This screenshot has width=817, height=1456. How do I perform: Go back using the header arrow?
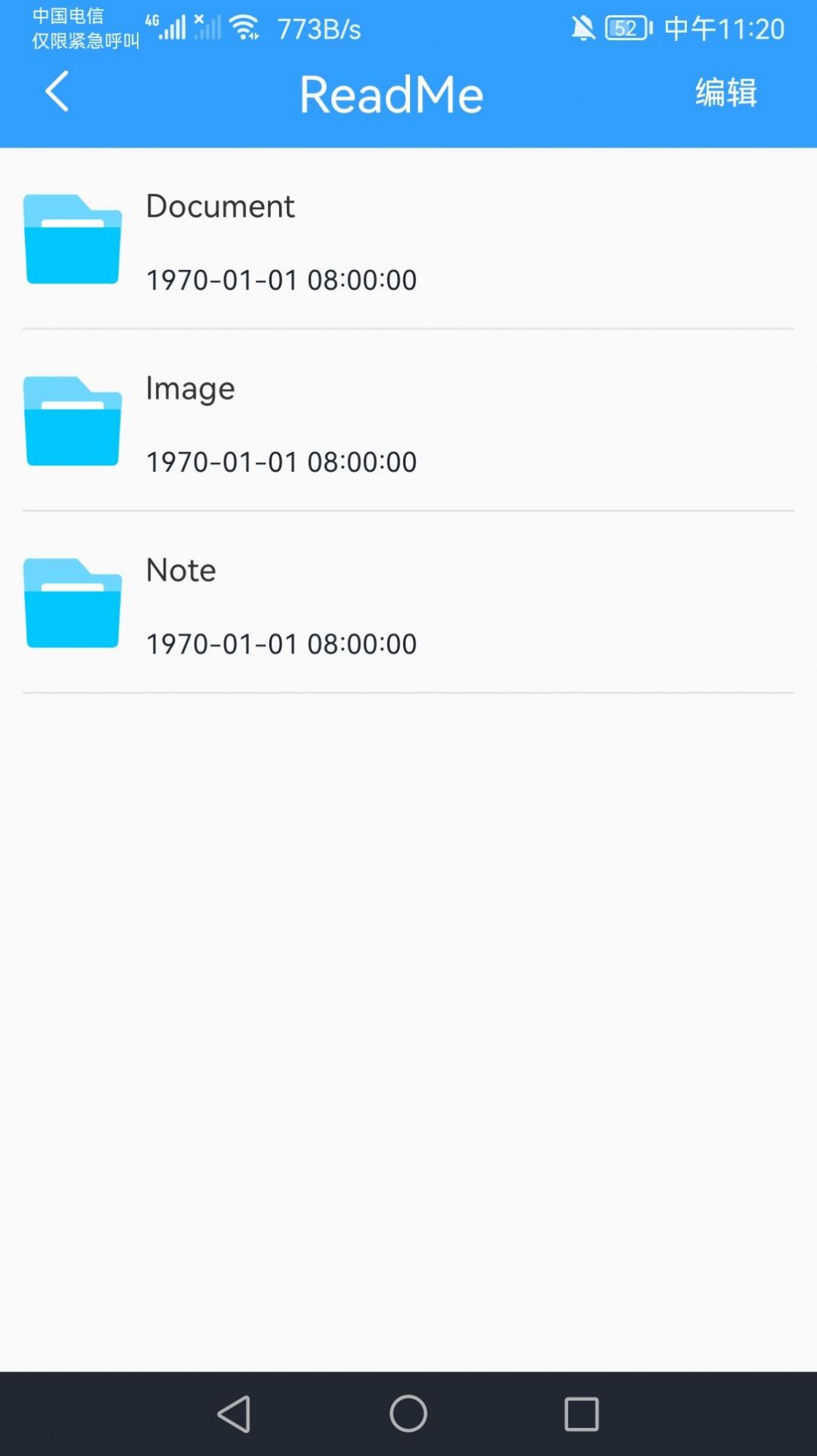tap(57, 92)
